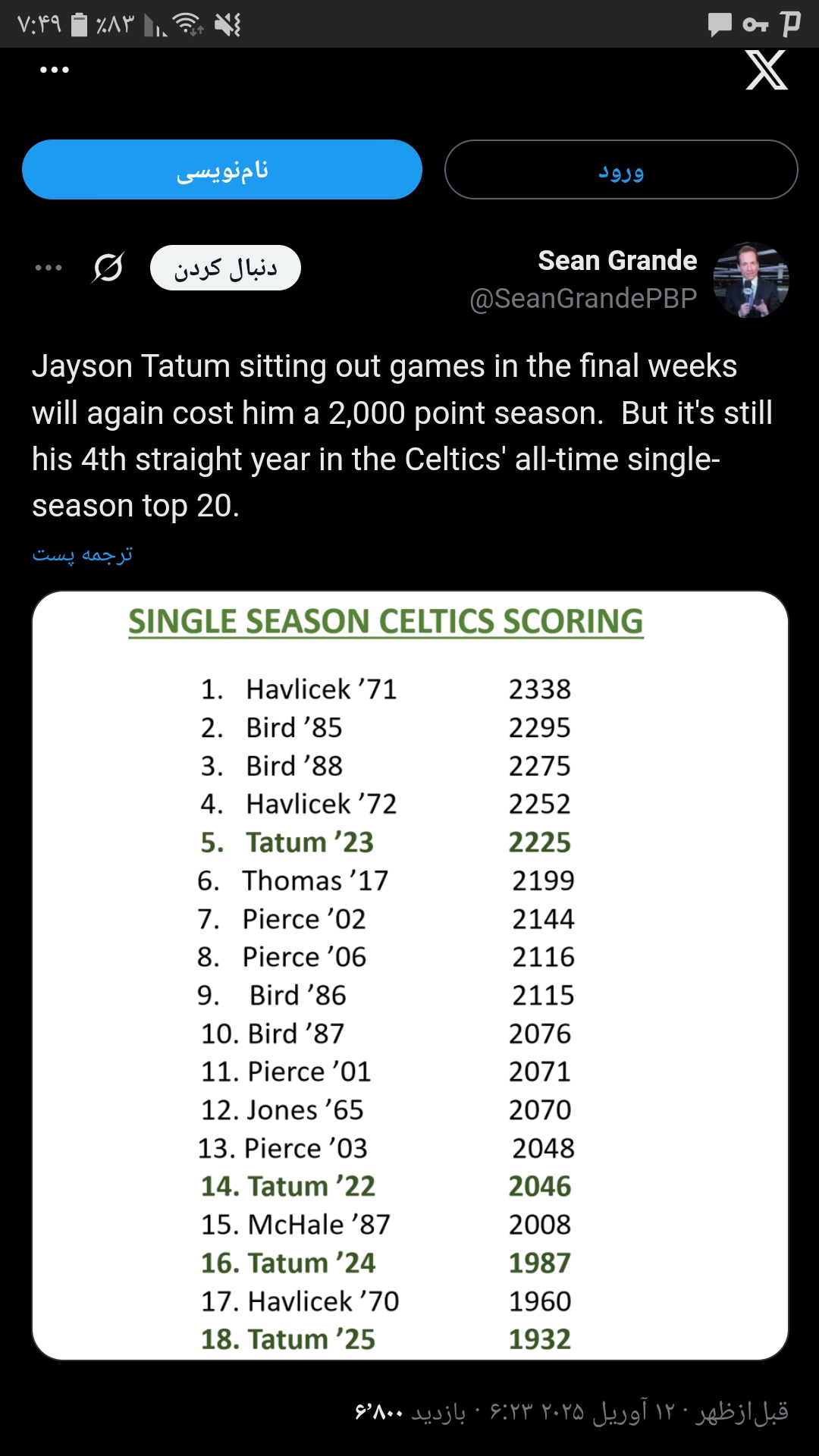Open the three-dot menu at top

(55, 70)
